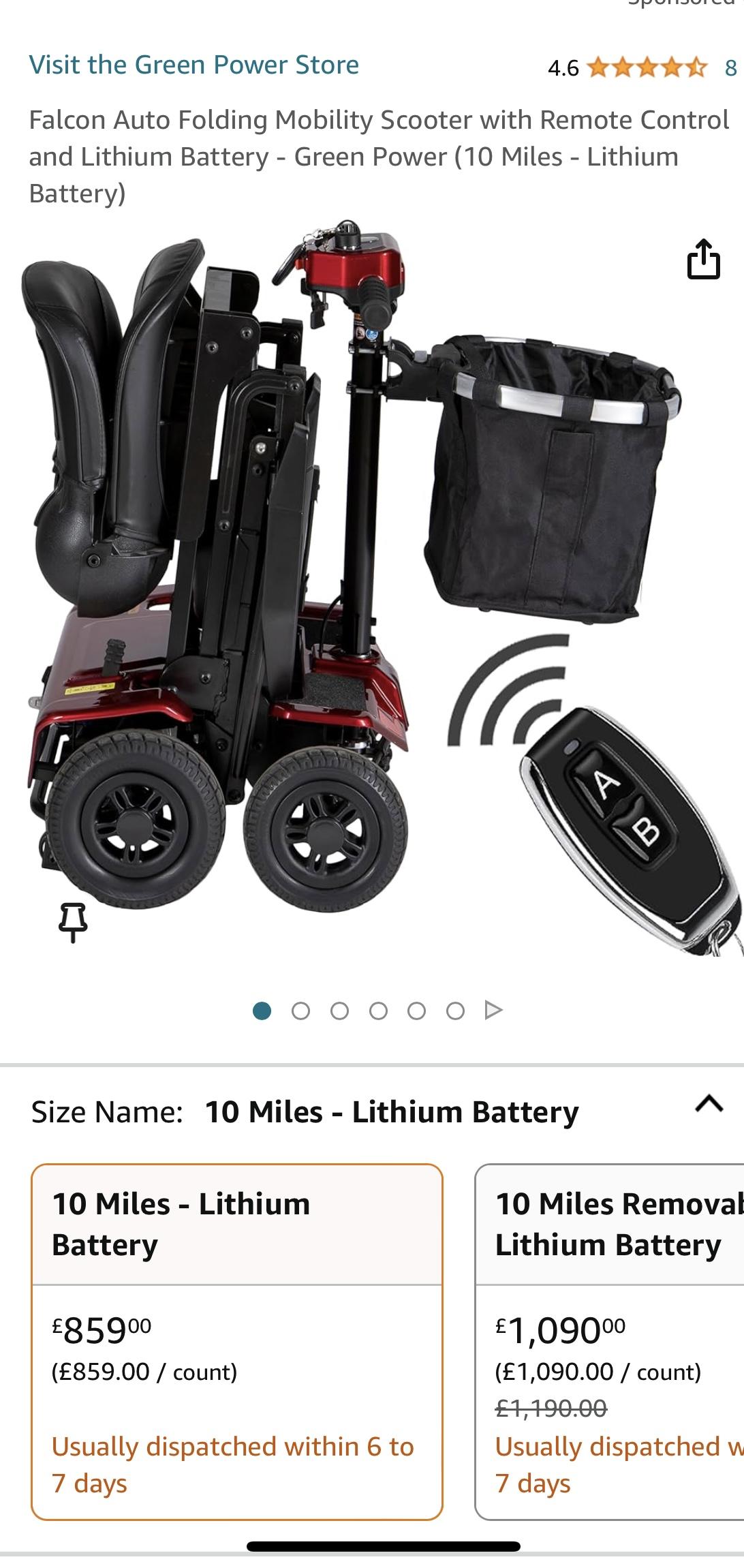Choose the £1,090.00 removable lithium battery option
Screen dimensions: 744x1568
pos(610,1341)
